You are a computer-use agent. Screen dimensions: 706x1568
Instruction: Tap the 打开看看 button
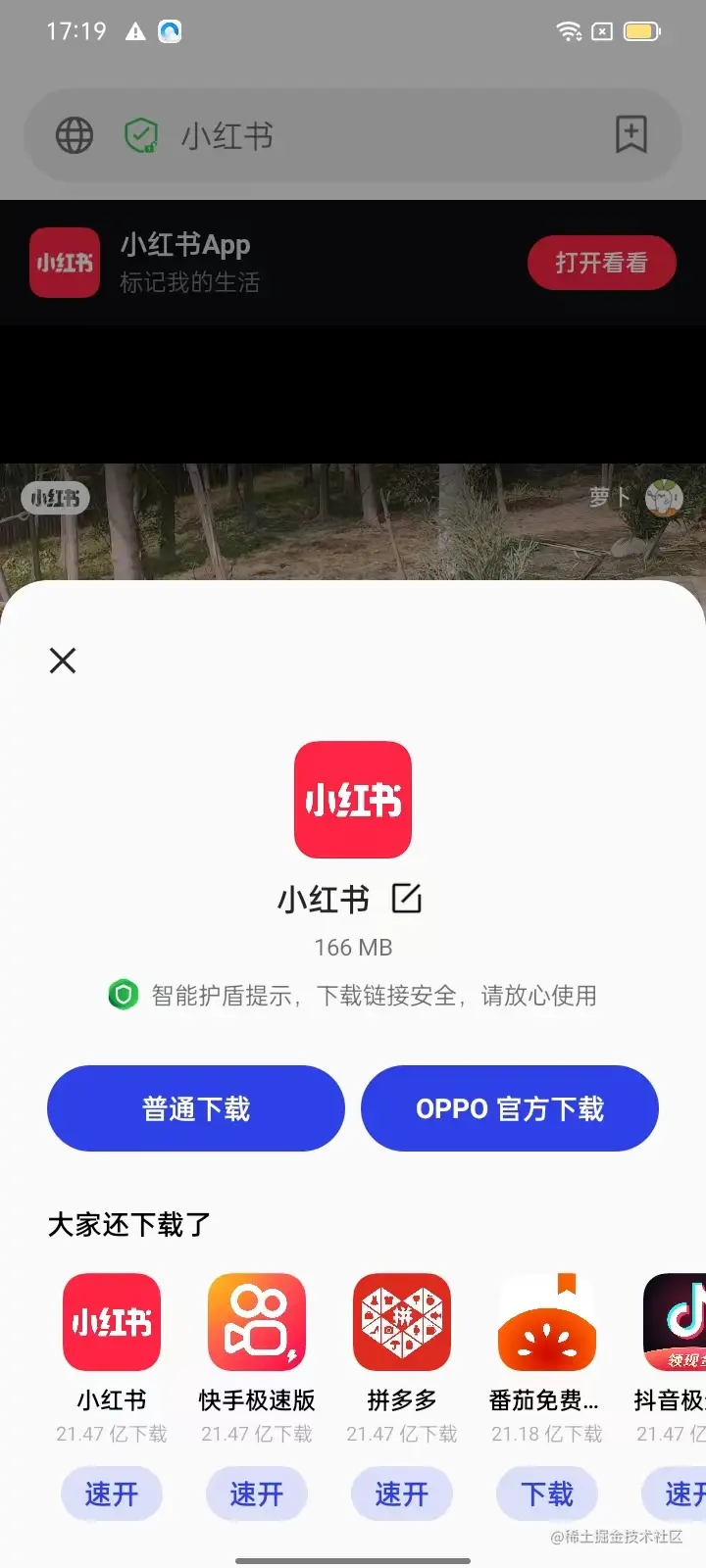click(x=601, y=263)
